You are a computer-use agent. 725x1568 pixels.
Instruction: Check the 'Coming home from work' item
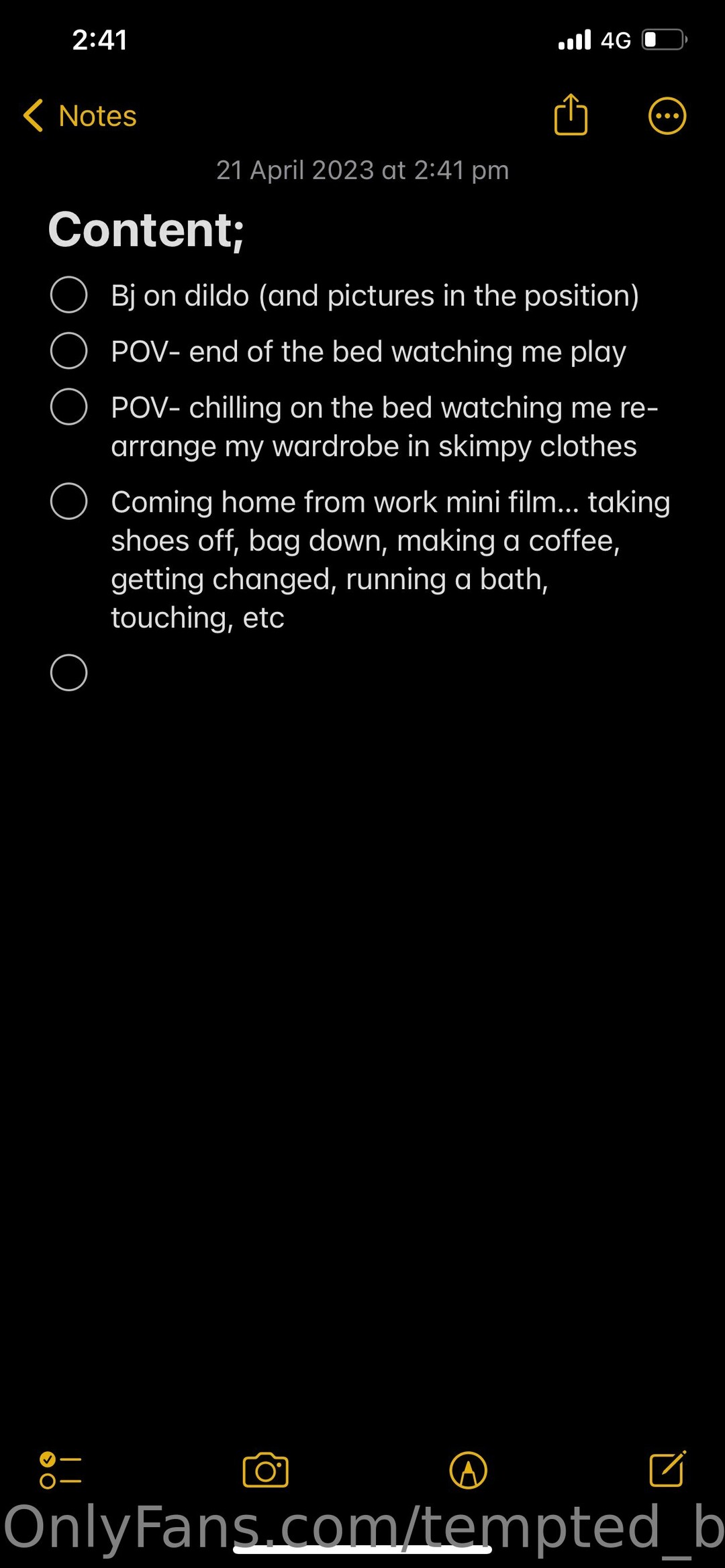click(x=69, y=501)
